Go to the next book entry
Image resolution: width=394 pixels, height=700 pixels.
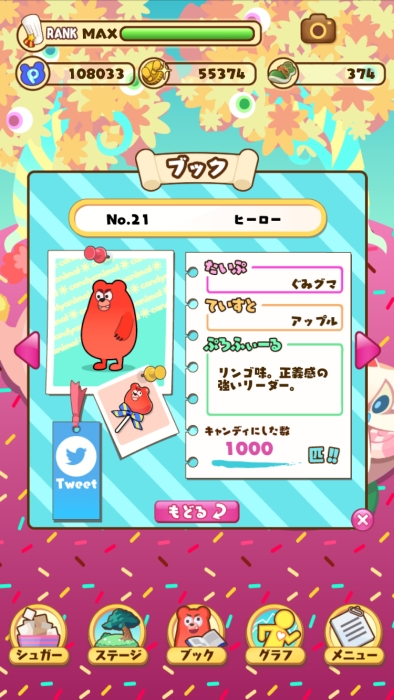[x=367, y=350]
